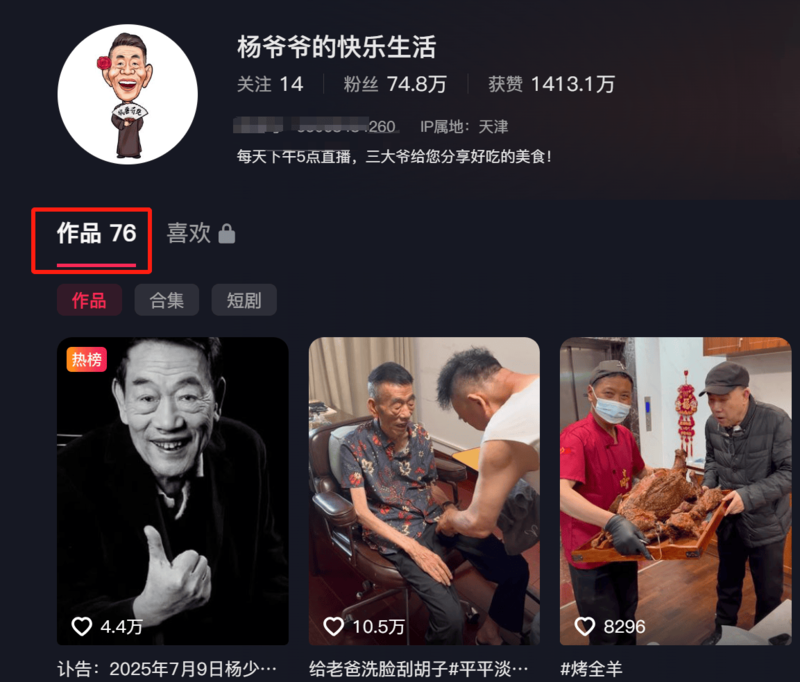The image size is (800, 682).
Task: View the 粉丝 followers list
Action: click(395, 84)
